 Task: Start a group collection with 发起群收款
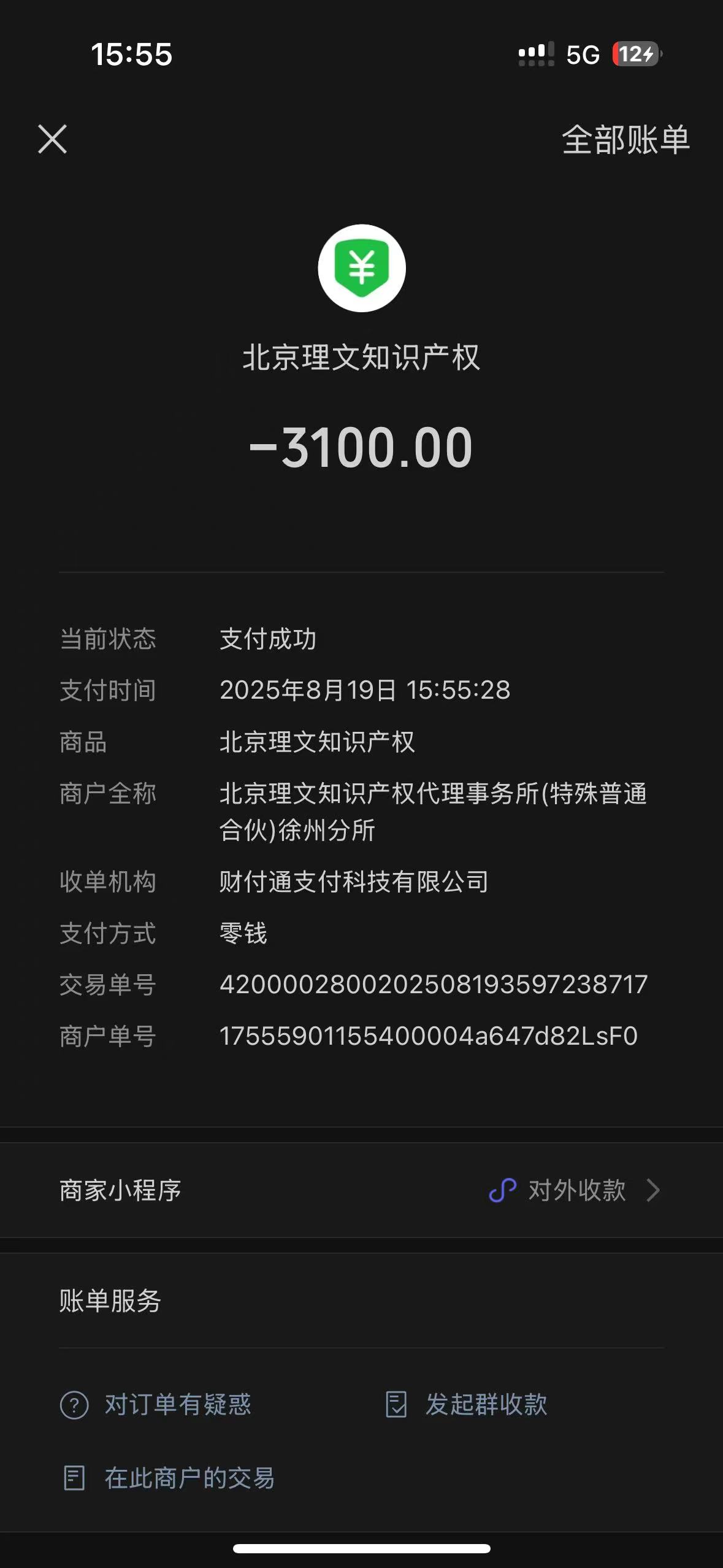[x=467, y=1404]
